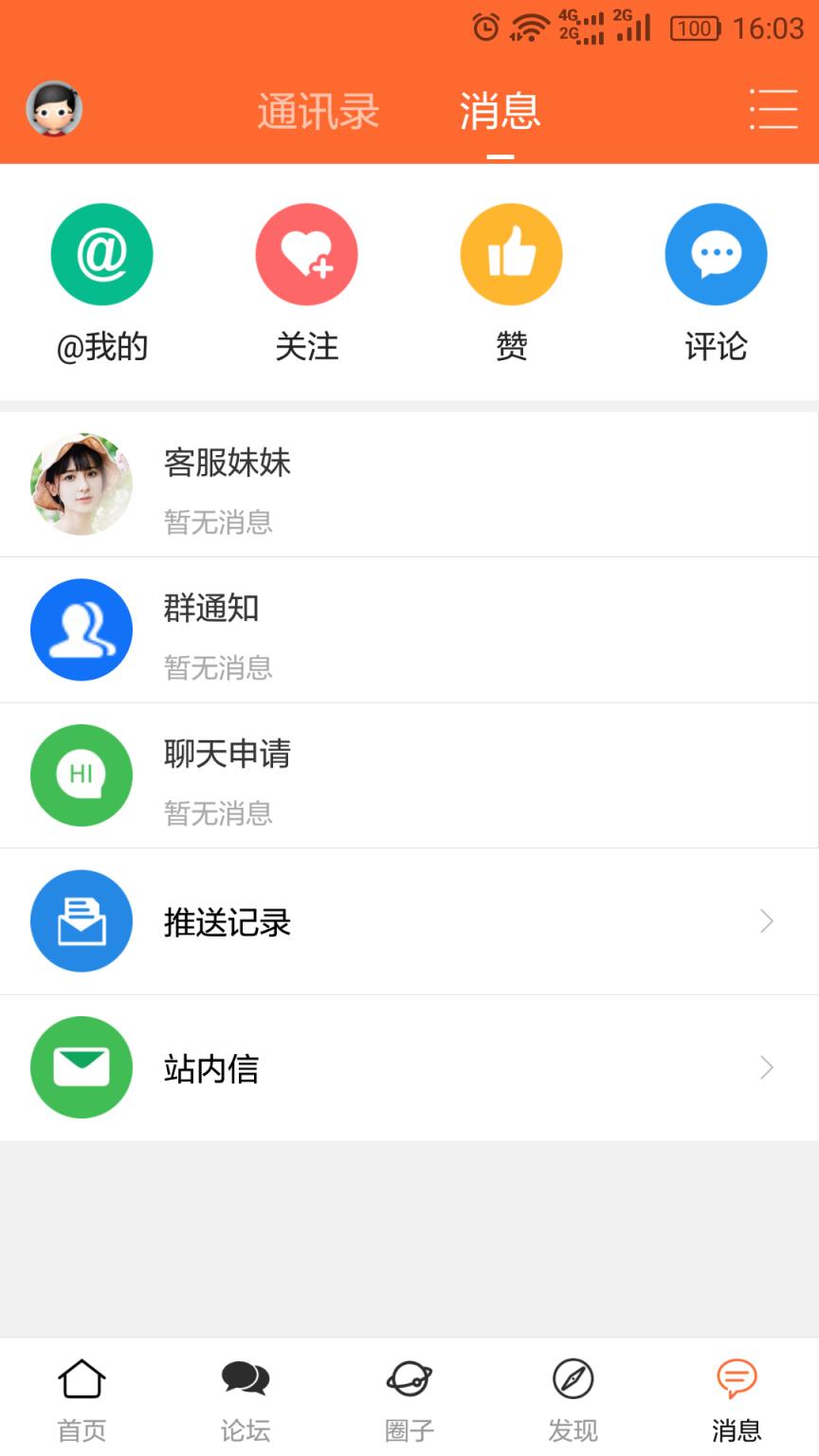Viewport: 819px width, 1456px height.
Task: Select the 消息 messages tab
Action: tap(499, 110)
